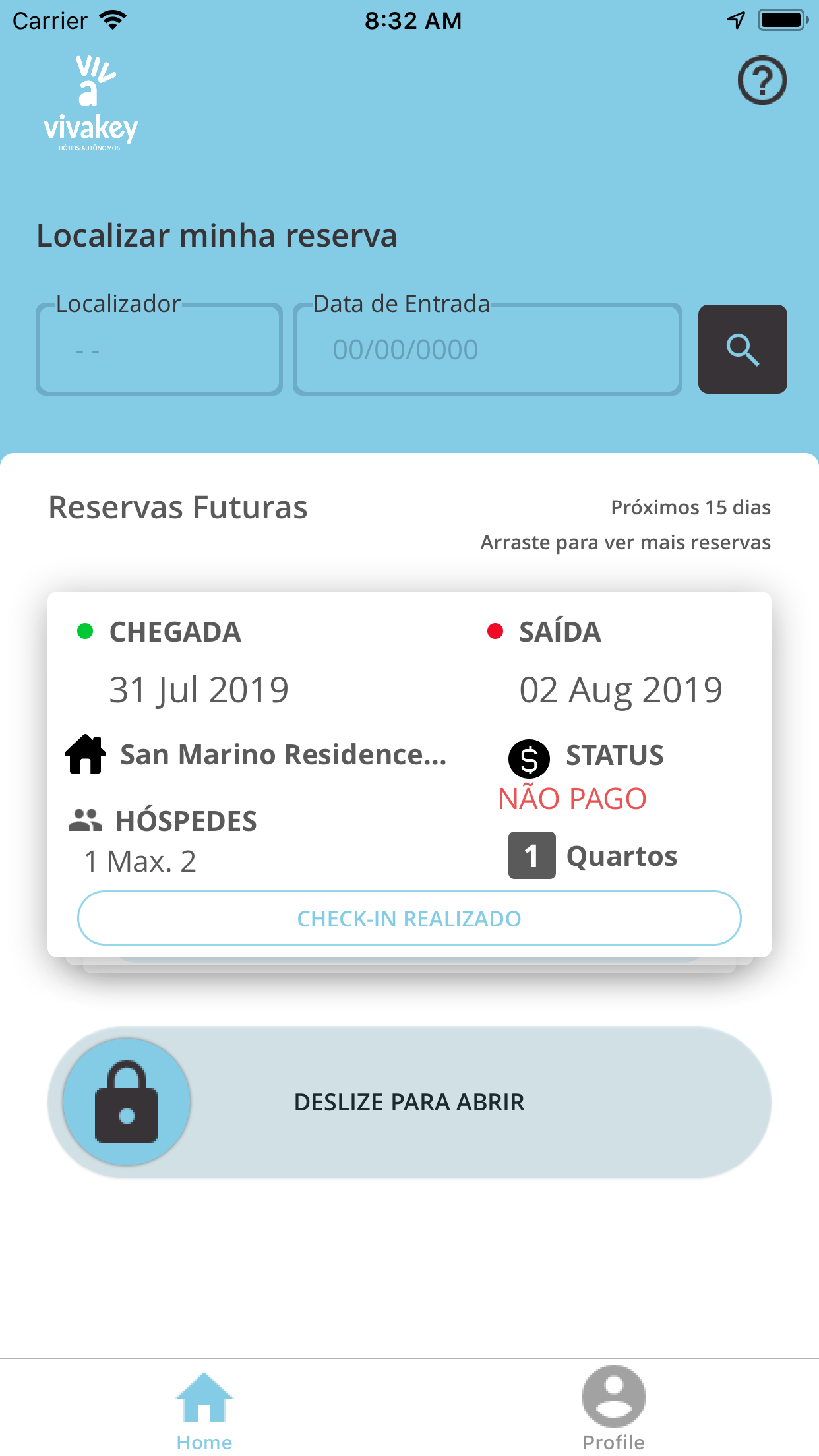Tap the search magnifier button
This screenshot has height=1456, width=819.
[x=743, y=349]
